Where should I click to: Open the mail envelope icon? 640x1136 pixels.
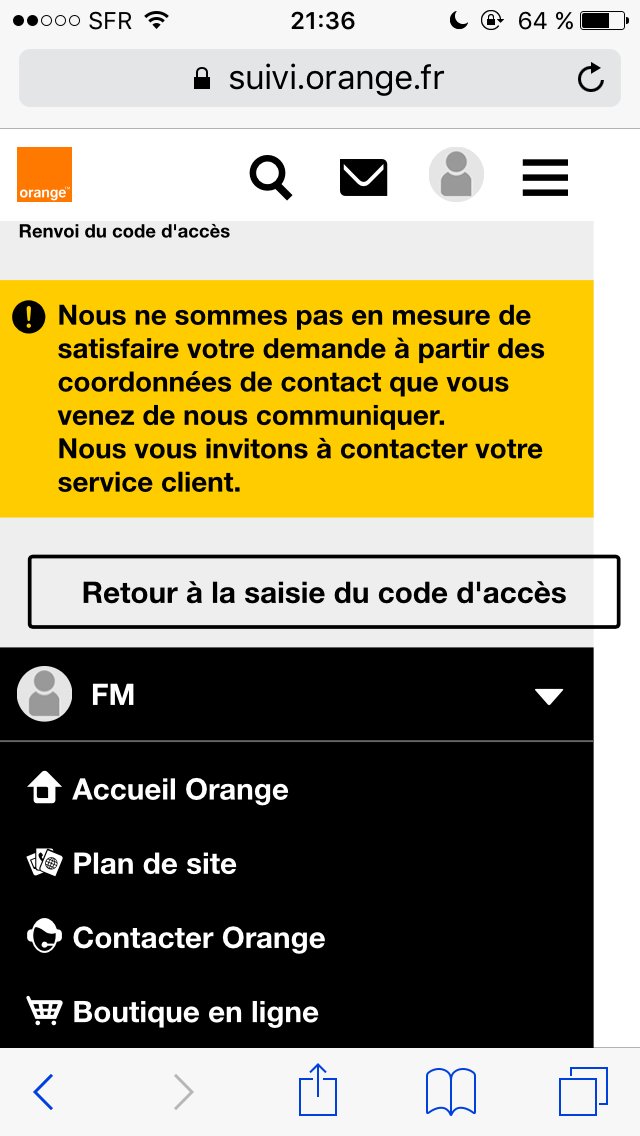click(363, 177)
